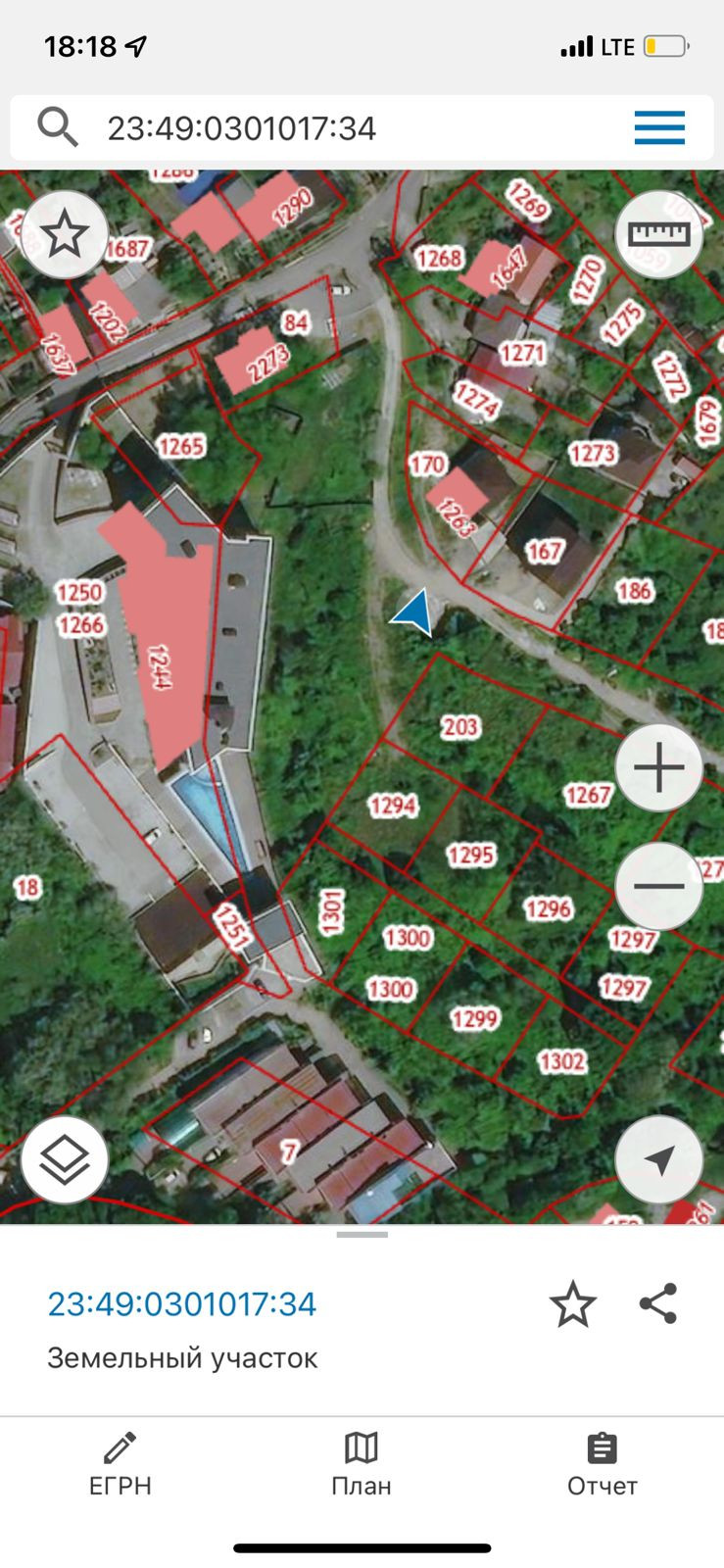724x1568 pixels.
Task: Open the Отчет report tab
Action: tap(602, 1465)
